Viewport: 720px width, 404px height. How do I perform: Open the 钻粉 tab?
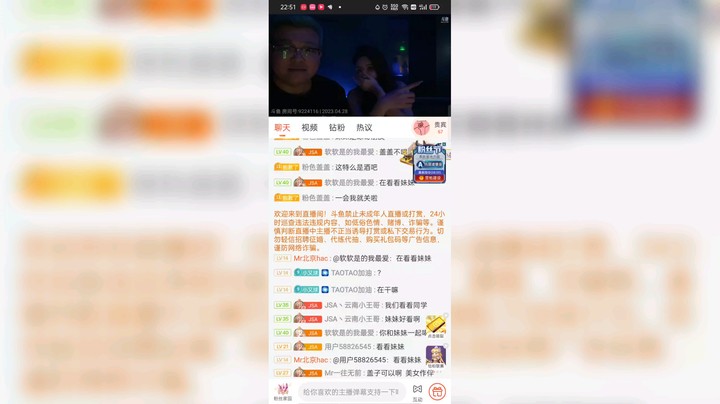click(x=337, y=128)
